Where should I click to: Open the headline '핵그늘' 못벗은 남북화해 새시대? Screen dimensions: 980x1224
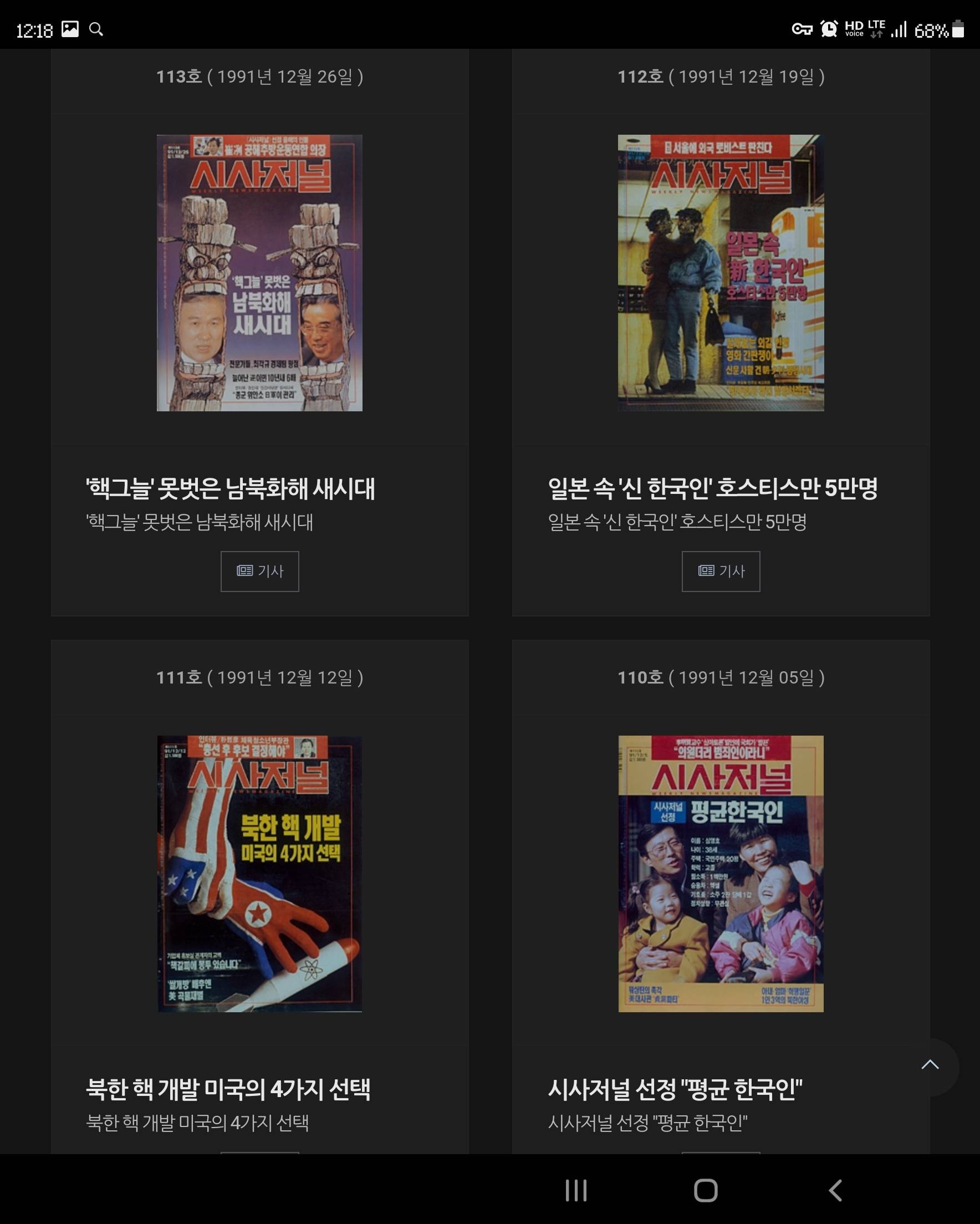[230, 489]
